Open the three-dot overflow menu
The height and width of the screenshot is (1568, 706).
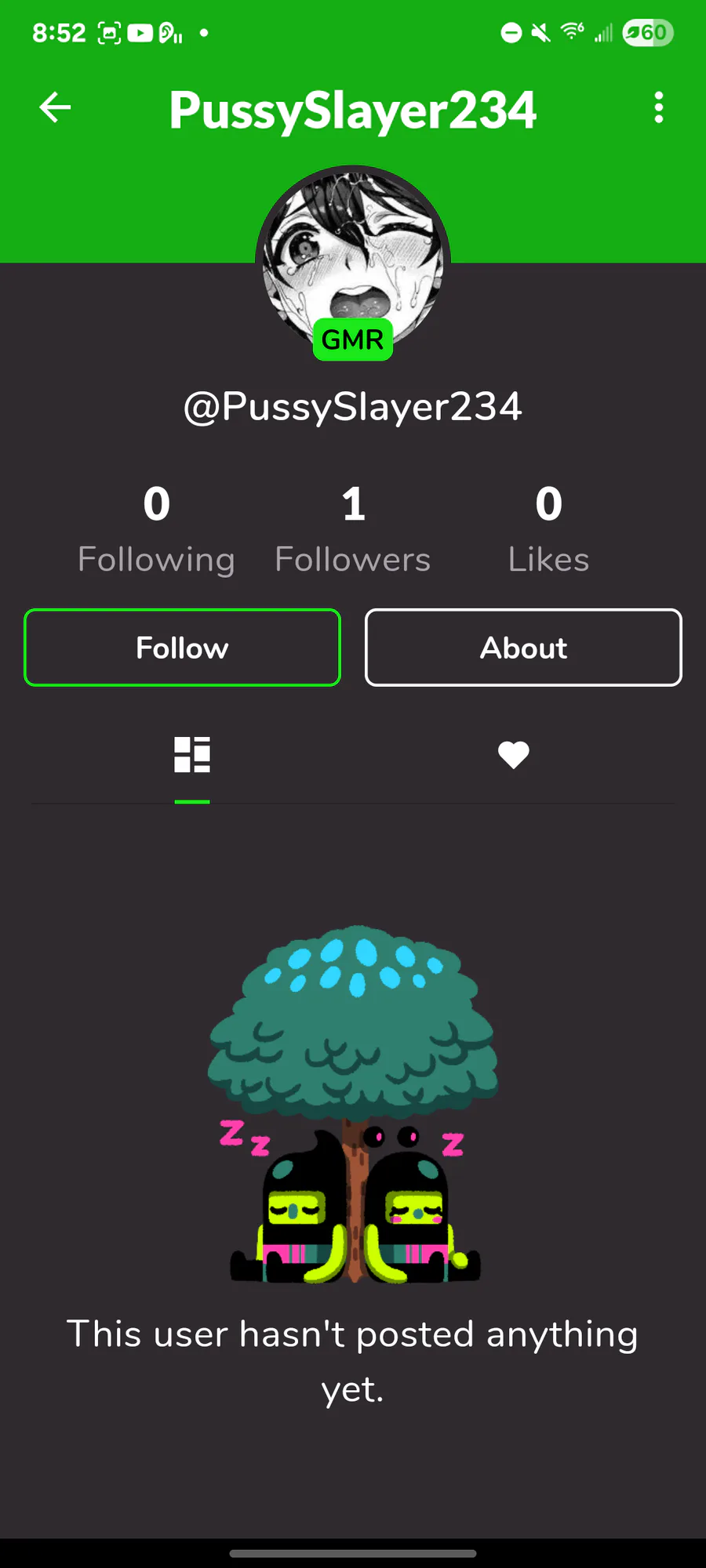658,107
